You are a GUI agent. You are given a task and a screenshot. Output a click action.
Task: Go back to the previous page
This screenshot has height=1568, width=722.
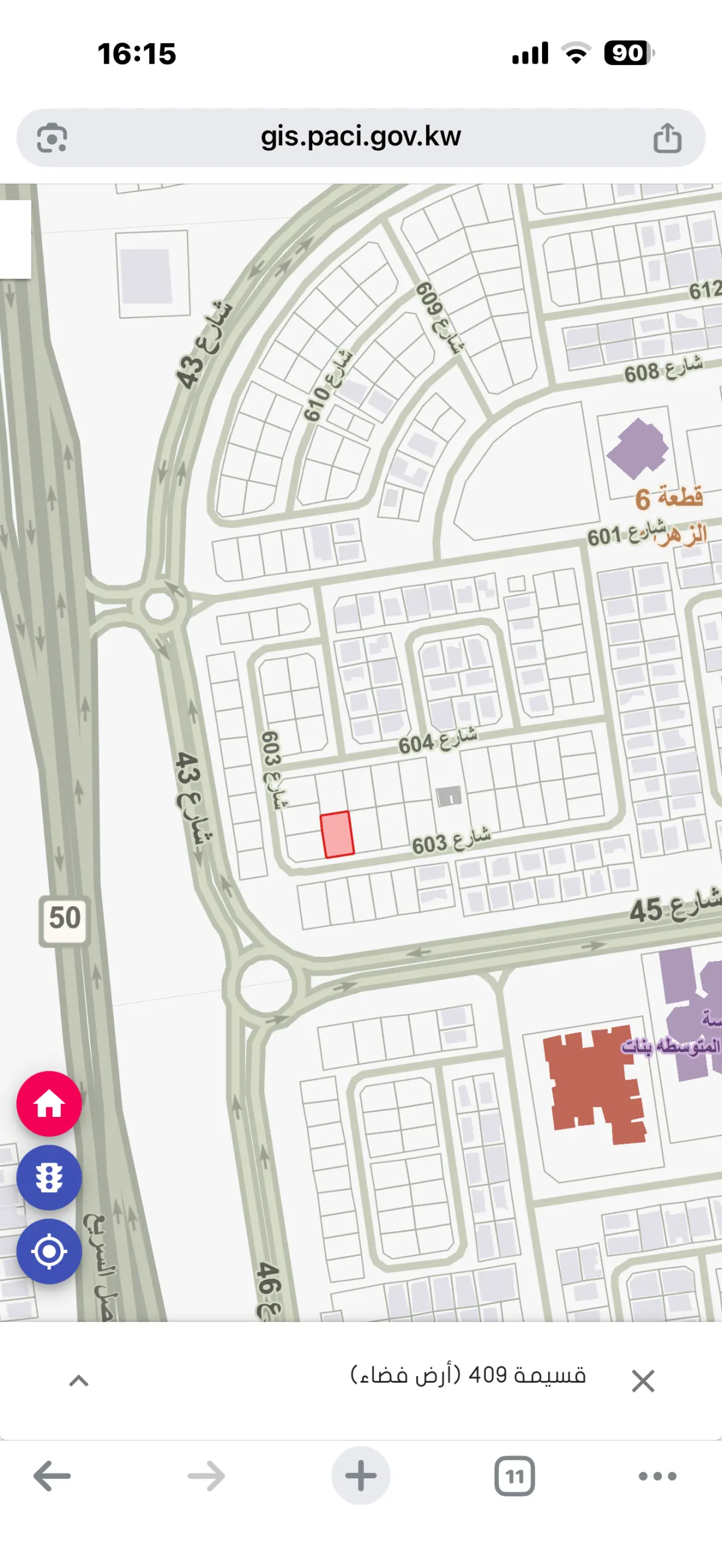(52, 1476)
